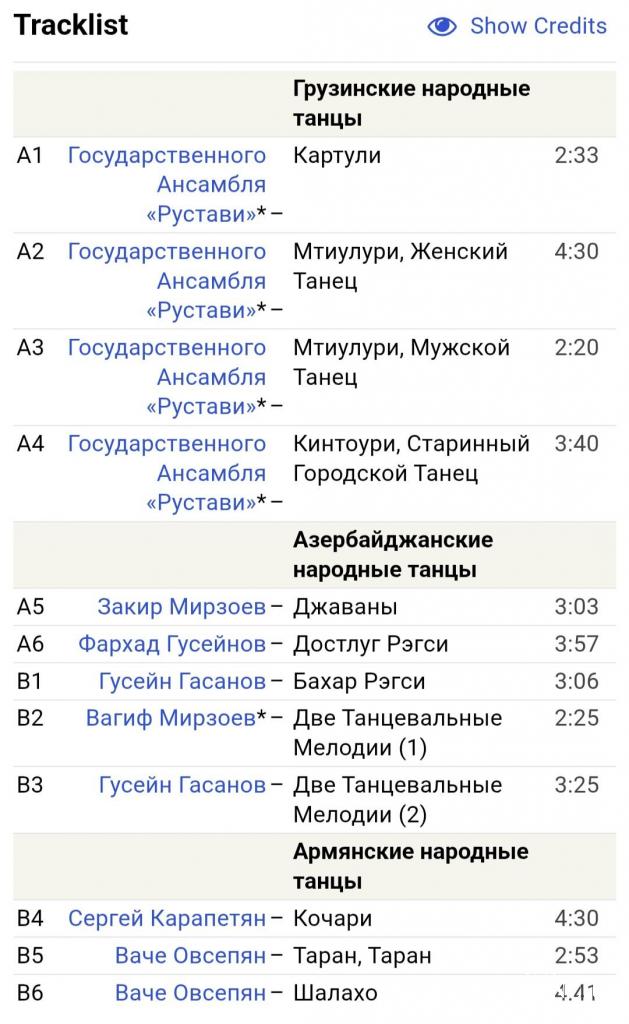Open Ваче Овсепян link on track B5

pos(190,955)
